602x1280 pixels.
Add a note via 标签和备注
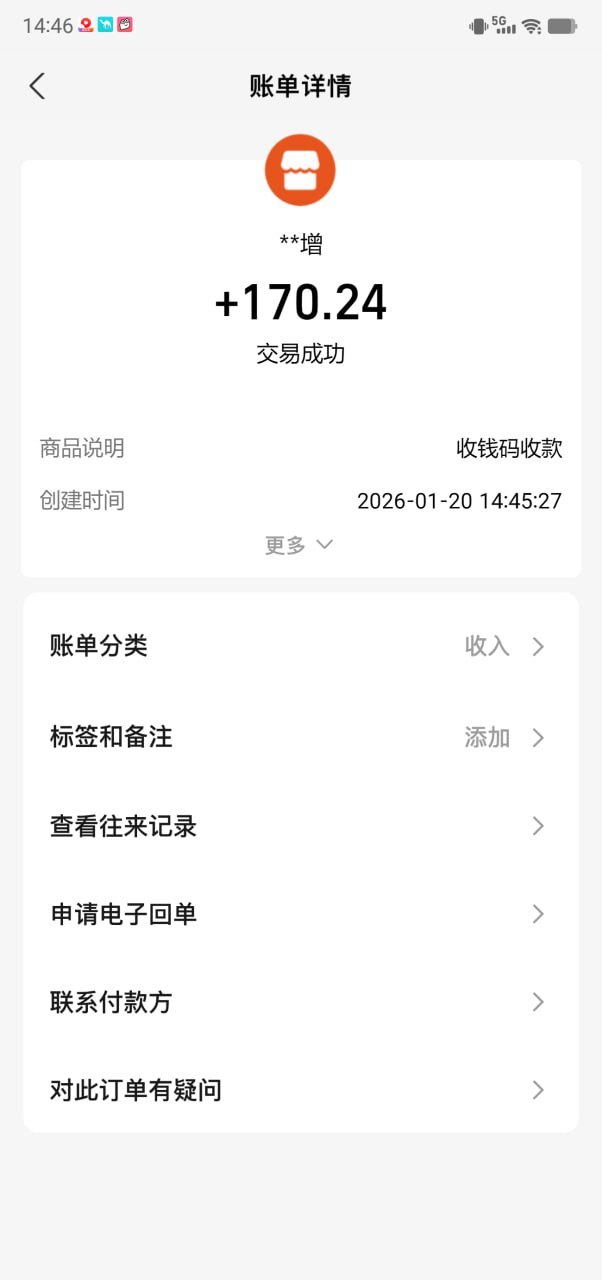[300, 737]
